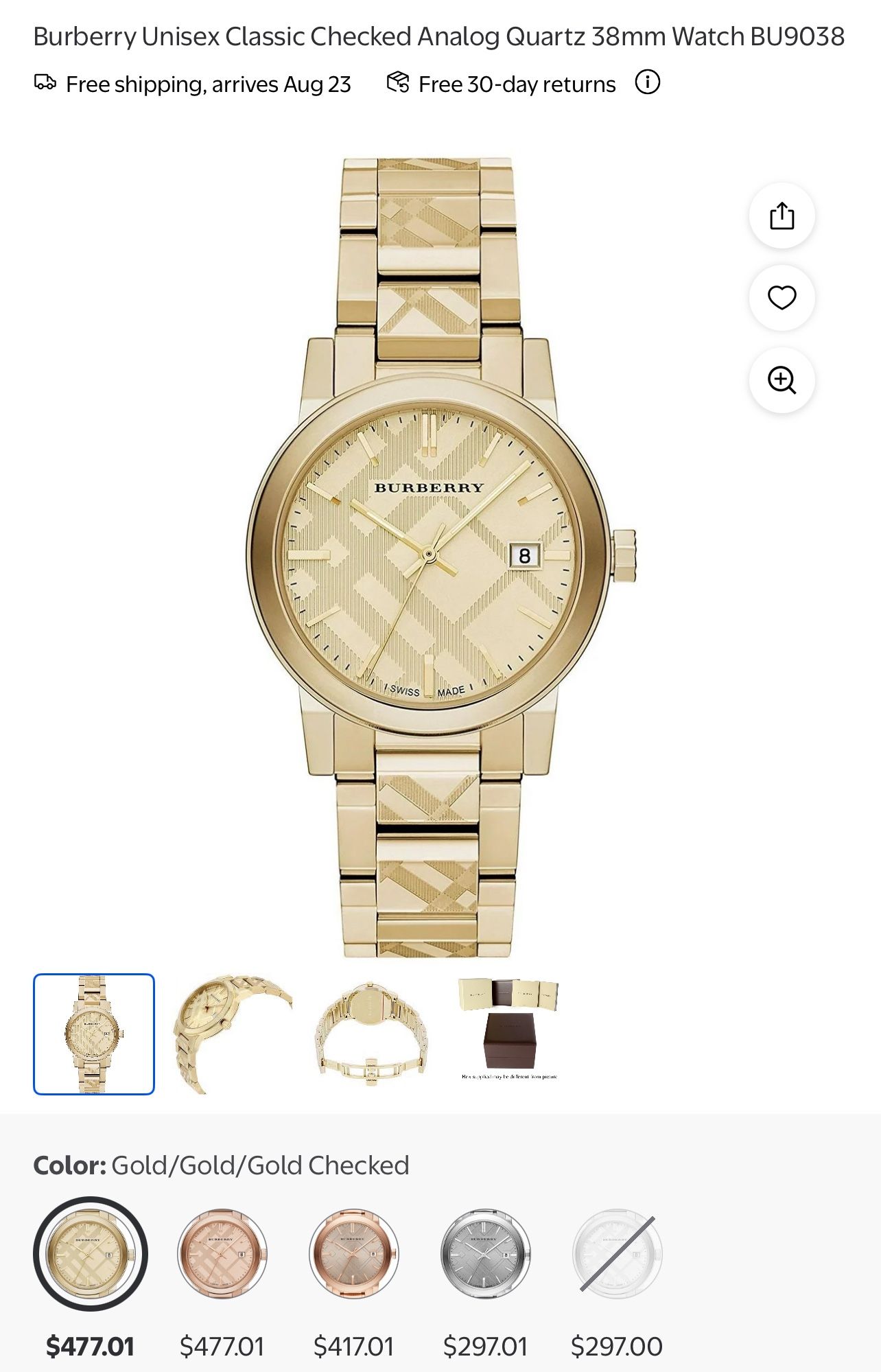The image size is (881, 1372).
Task: Open the returns info icon
Action: click(647, 82)
